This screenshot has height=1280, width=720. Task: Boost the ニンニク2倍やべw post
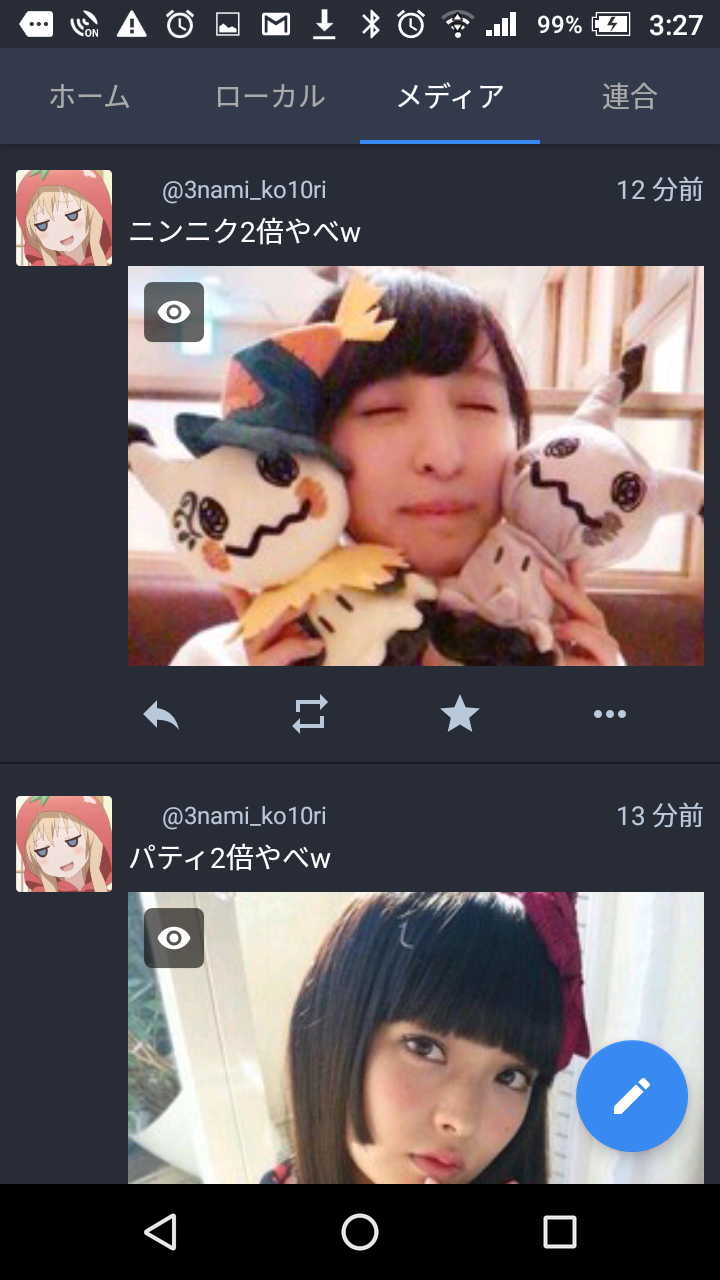pyautogui.click(x=310, y=714)
